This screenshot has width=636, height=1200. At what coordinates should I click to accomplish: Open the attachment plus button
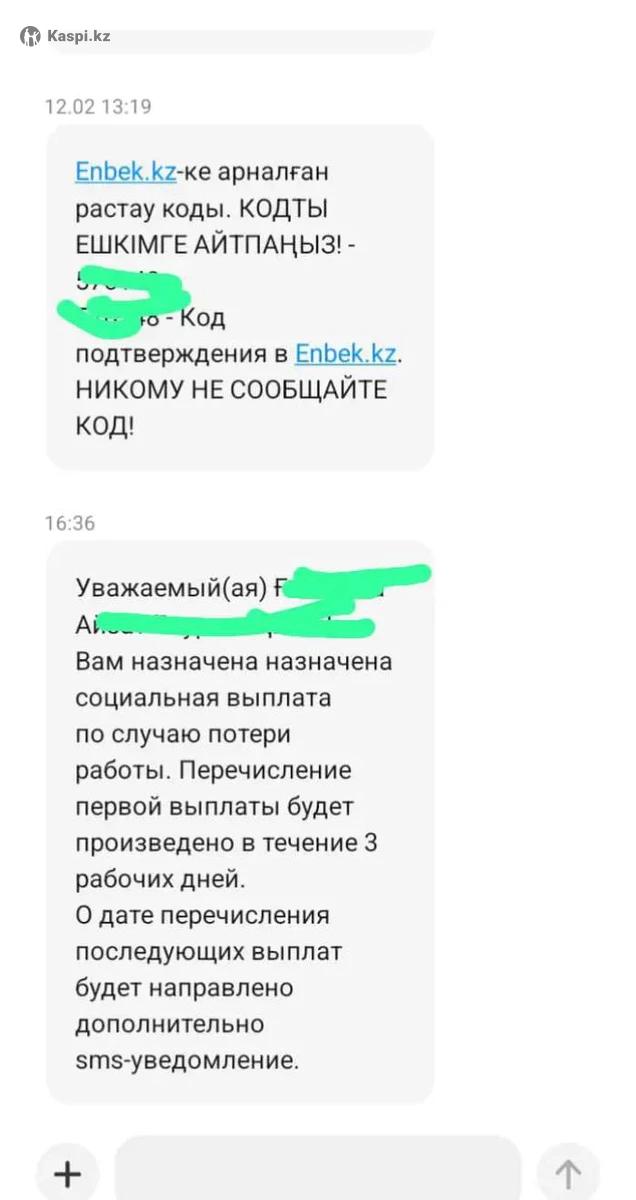[67, 1172]
